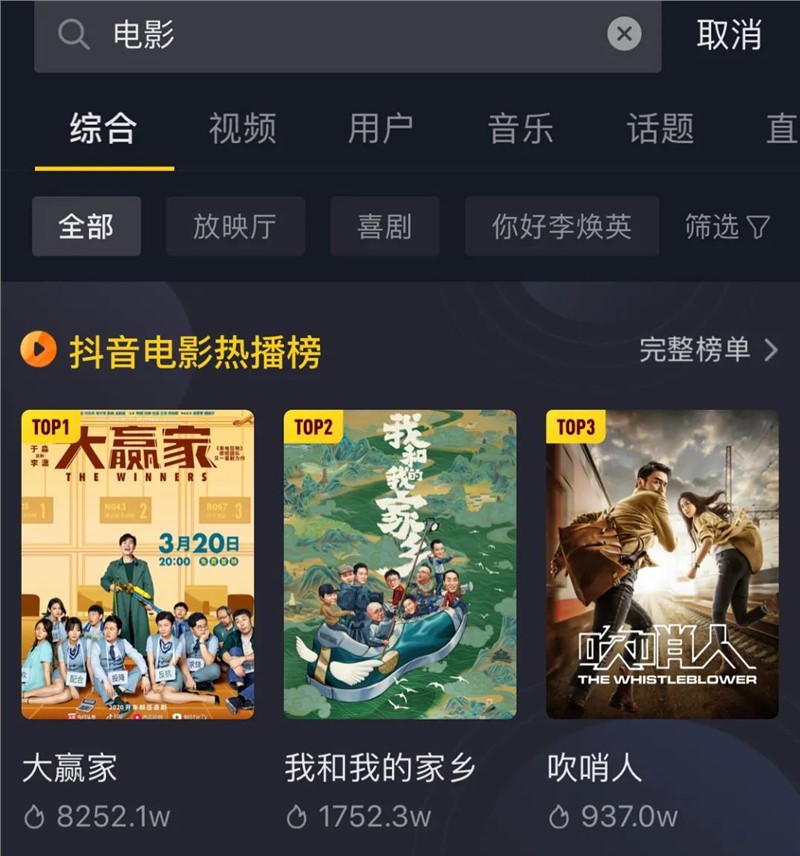Click the orange play icon beside 抖音电影热播榜

pyautogui.click(x=38, y=349)
